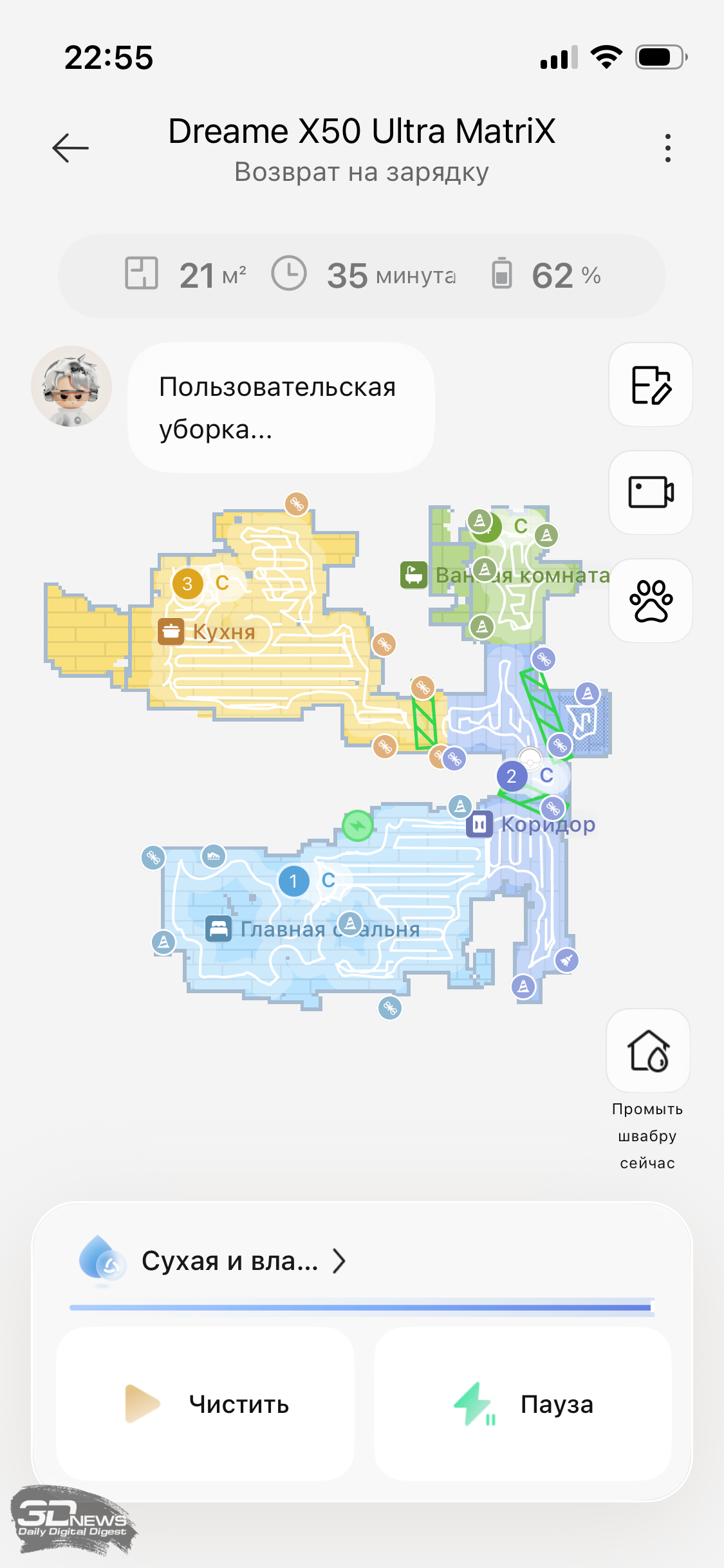Image resolution: width=724 pixels, height=1568 pixels.
Task: Open the map editing tool
Action: pyautogui.click(x=651, y=385)
